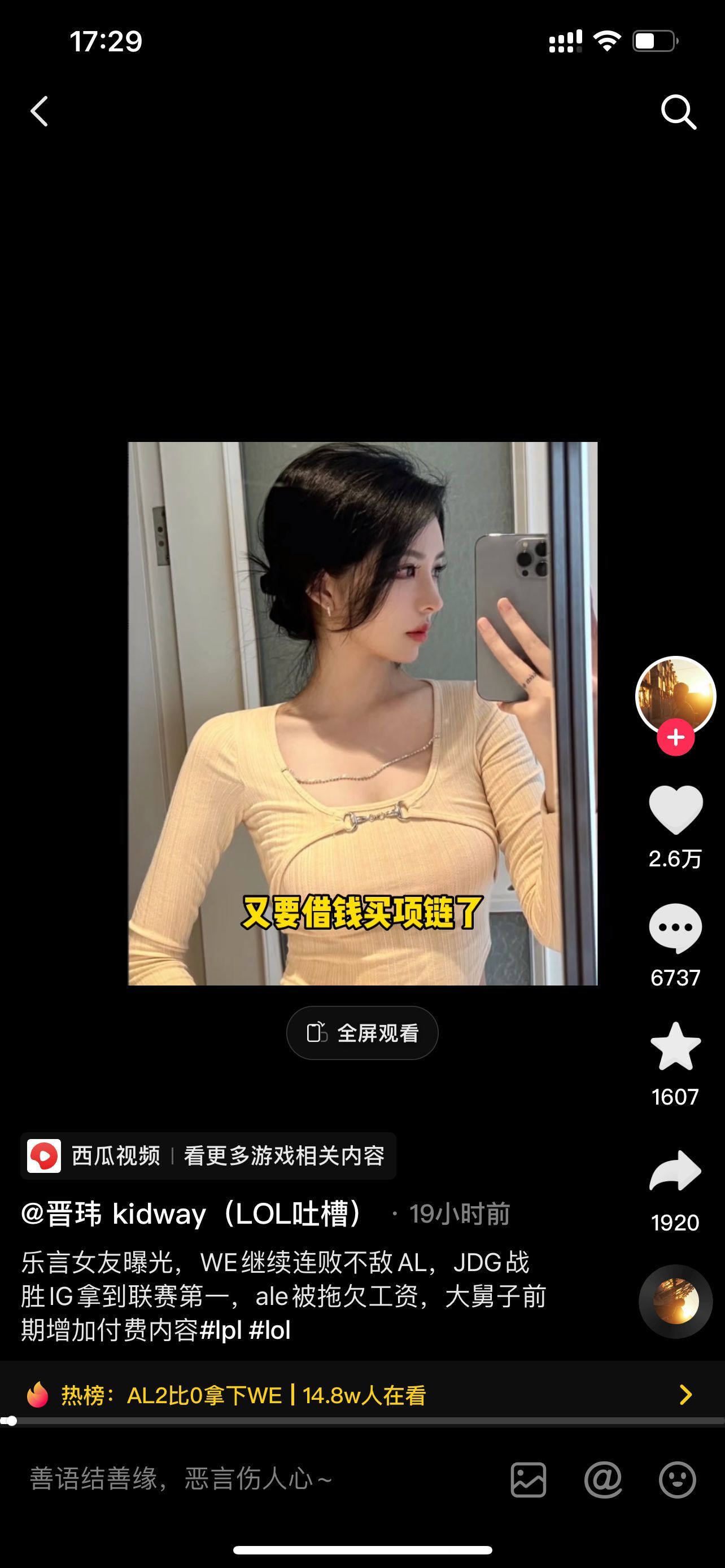Open the #lpl hashtag
Image resolution: width=725 pixels, height=1568 pixels.
[221, 1330]
